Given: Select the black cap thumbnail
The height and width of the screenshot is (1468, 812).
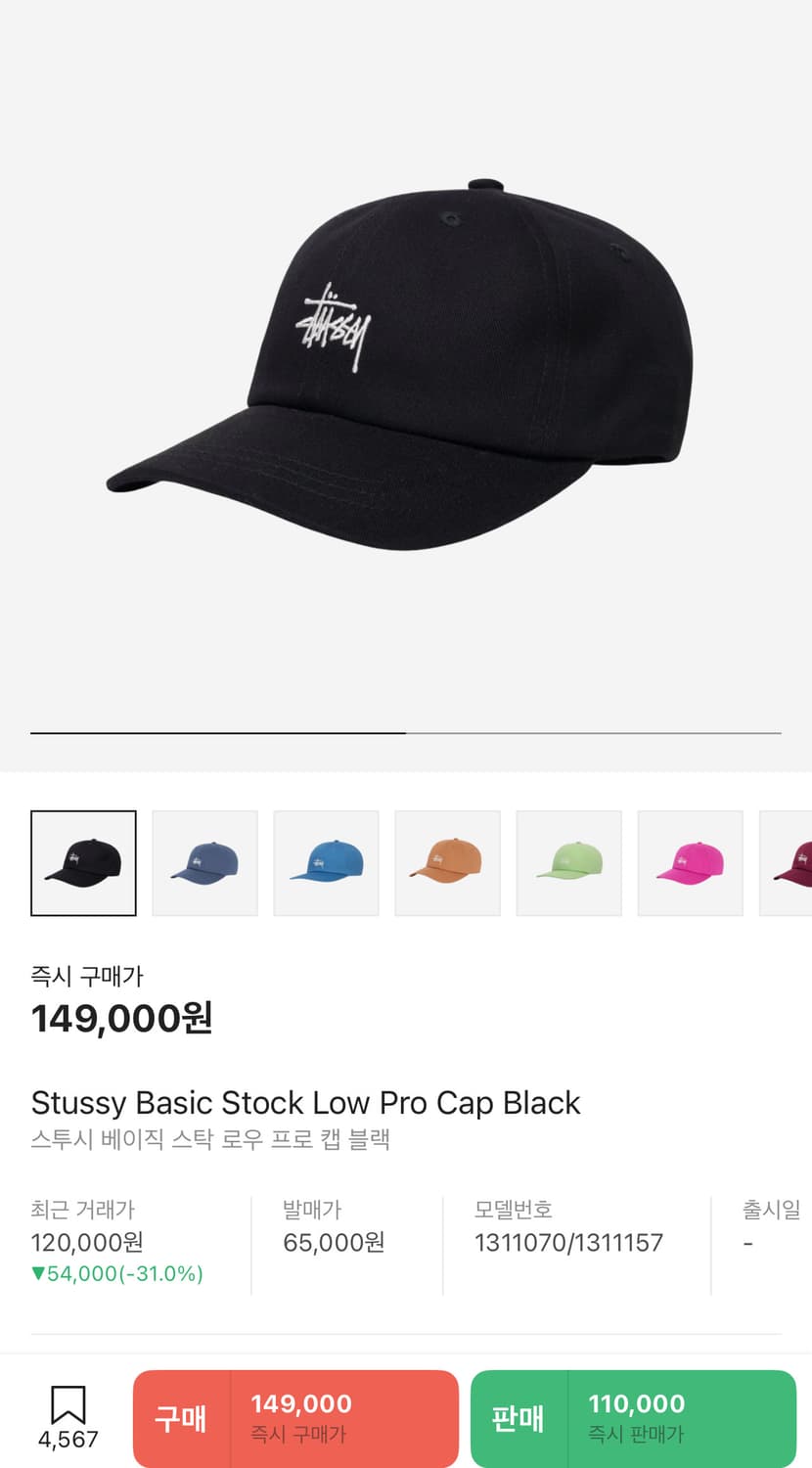Looking at the screenshot, I should [83, 863].
